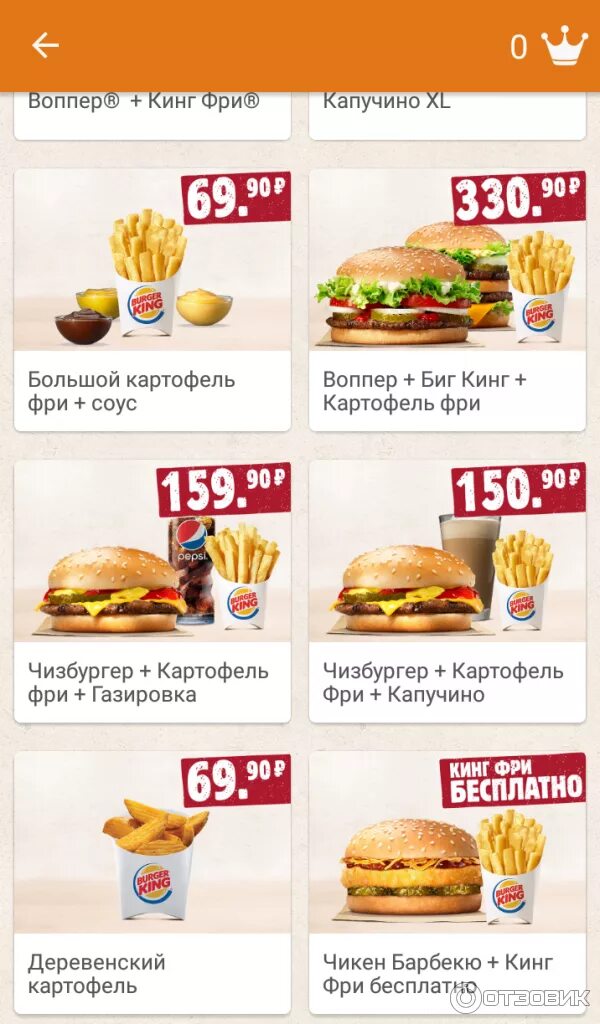This screenshot has height=1024, width=600.
Task: Open the Капучино XL coupon
Action: 447,110
